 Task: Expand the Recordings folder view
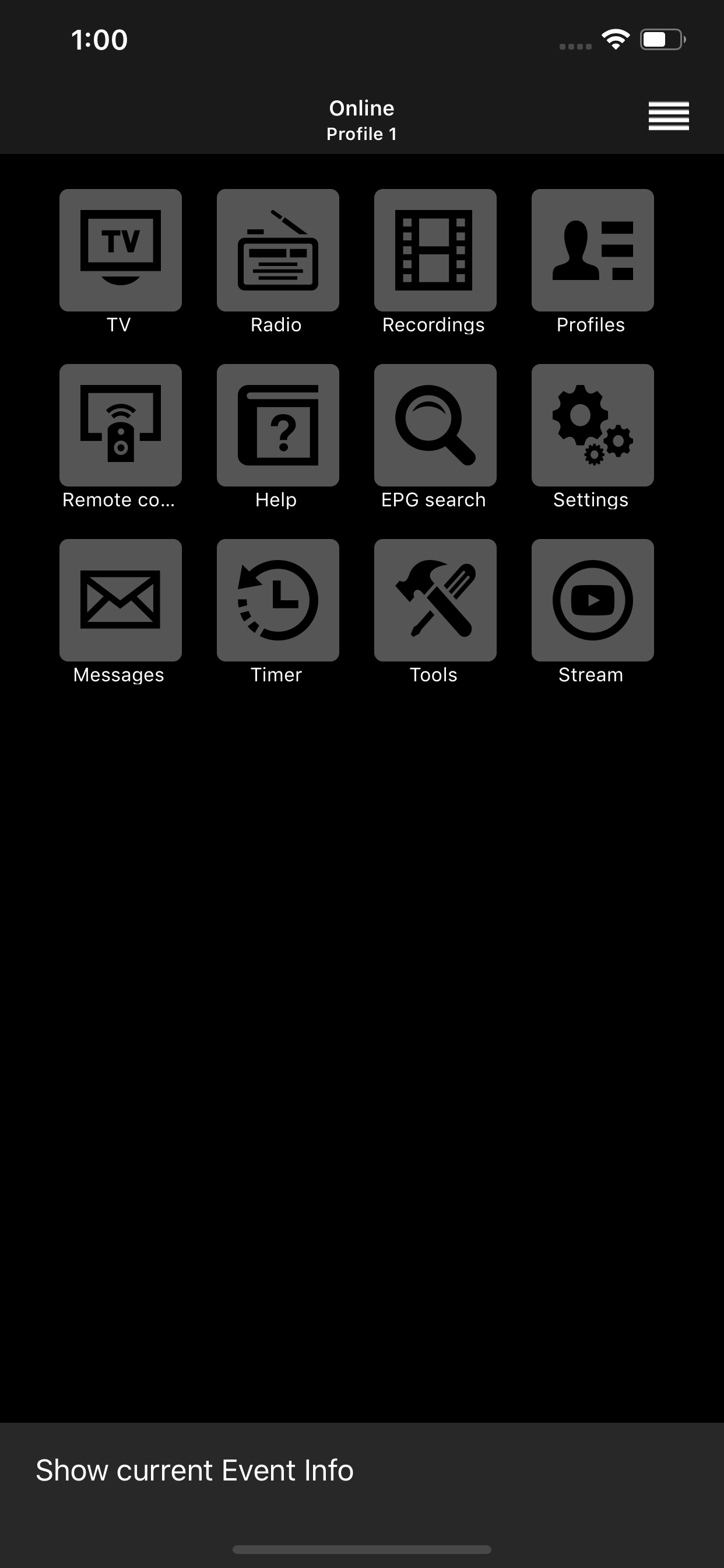tap(434, 250)
